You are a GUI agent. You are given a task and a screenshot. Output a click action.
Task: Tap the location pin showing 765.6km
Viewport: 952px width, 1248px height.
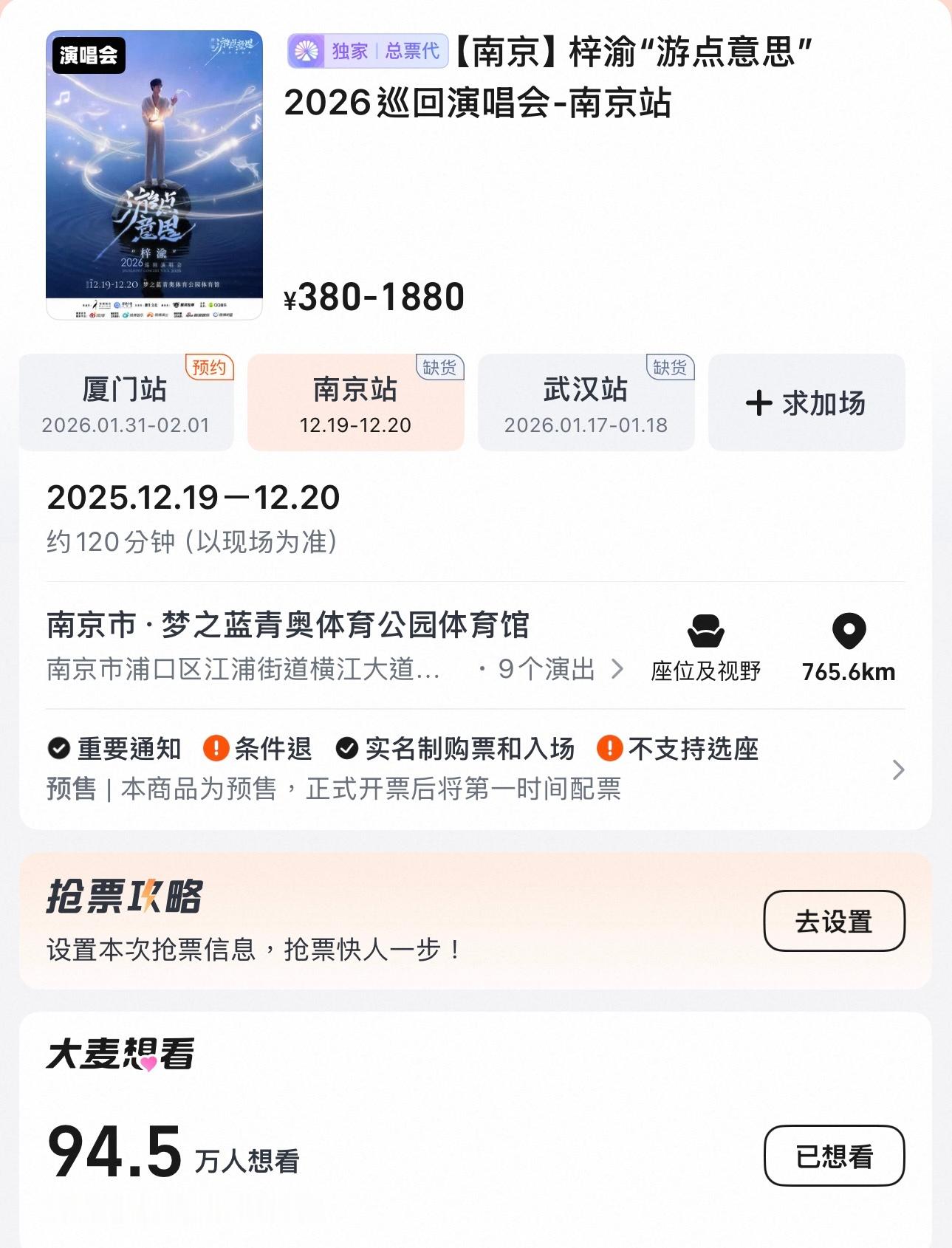click(x=851, y=631)
